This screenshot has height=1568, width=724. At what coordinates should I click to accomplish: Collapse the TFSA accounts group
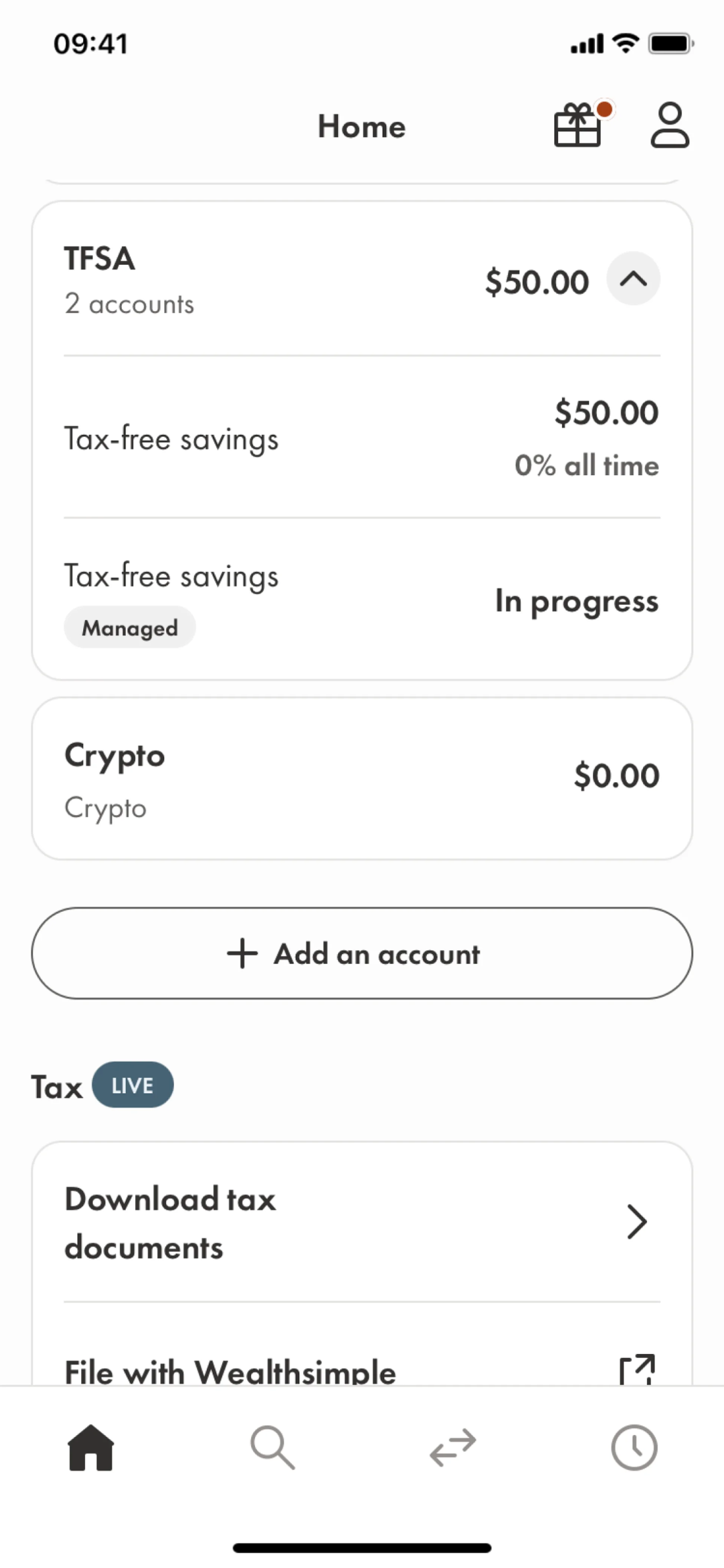pyautogui.click(x=633, y=279)
